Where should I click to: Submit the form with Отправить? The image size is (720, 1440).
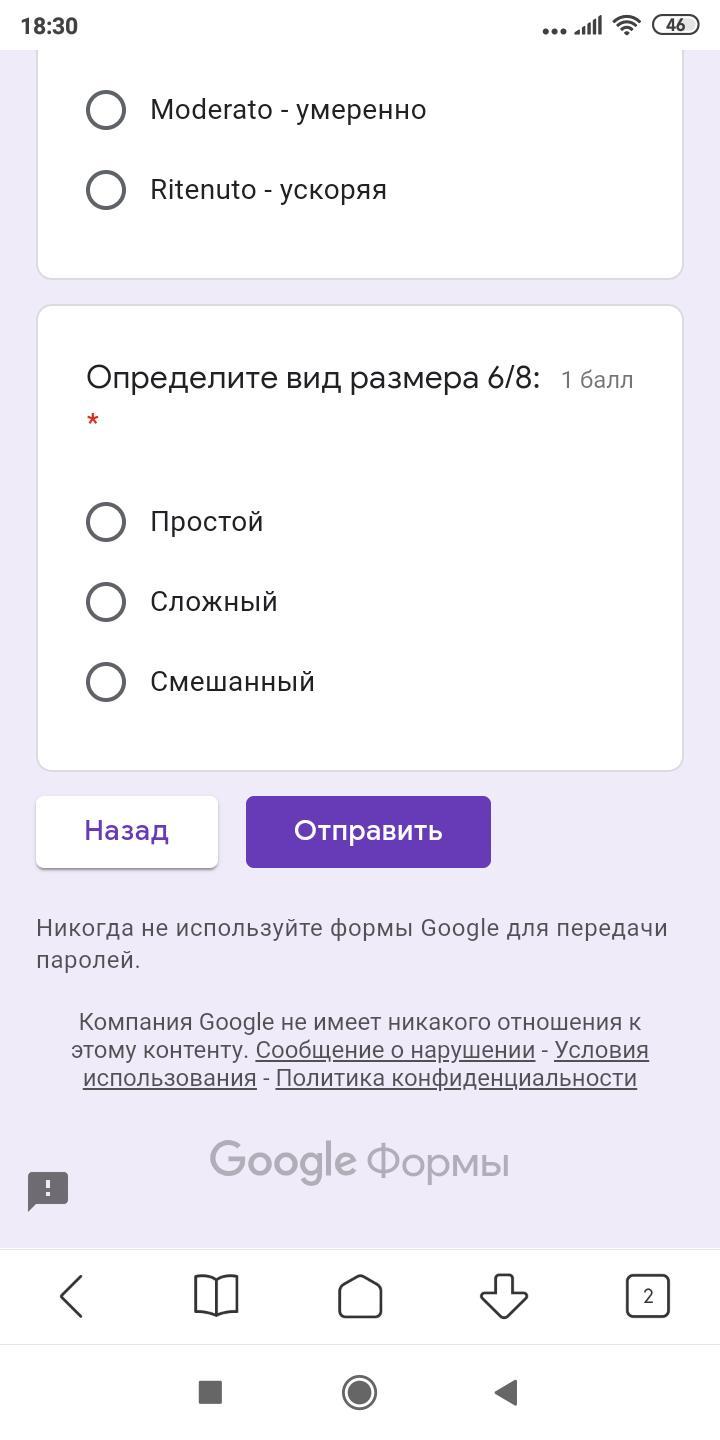[368, 831]
